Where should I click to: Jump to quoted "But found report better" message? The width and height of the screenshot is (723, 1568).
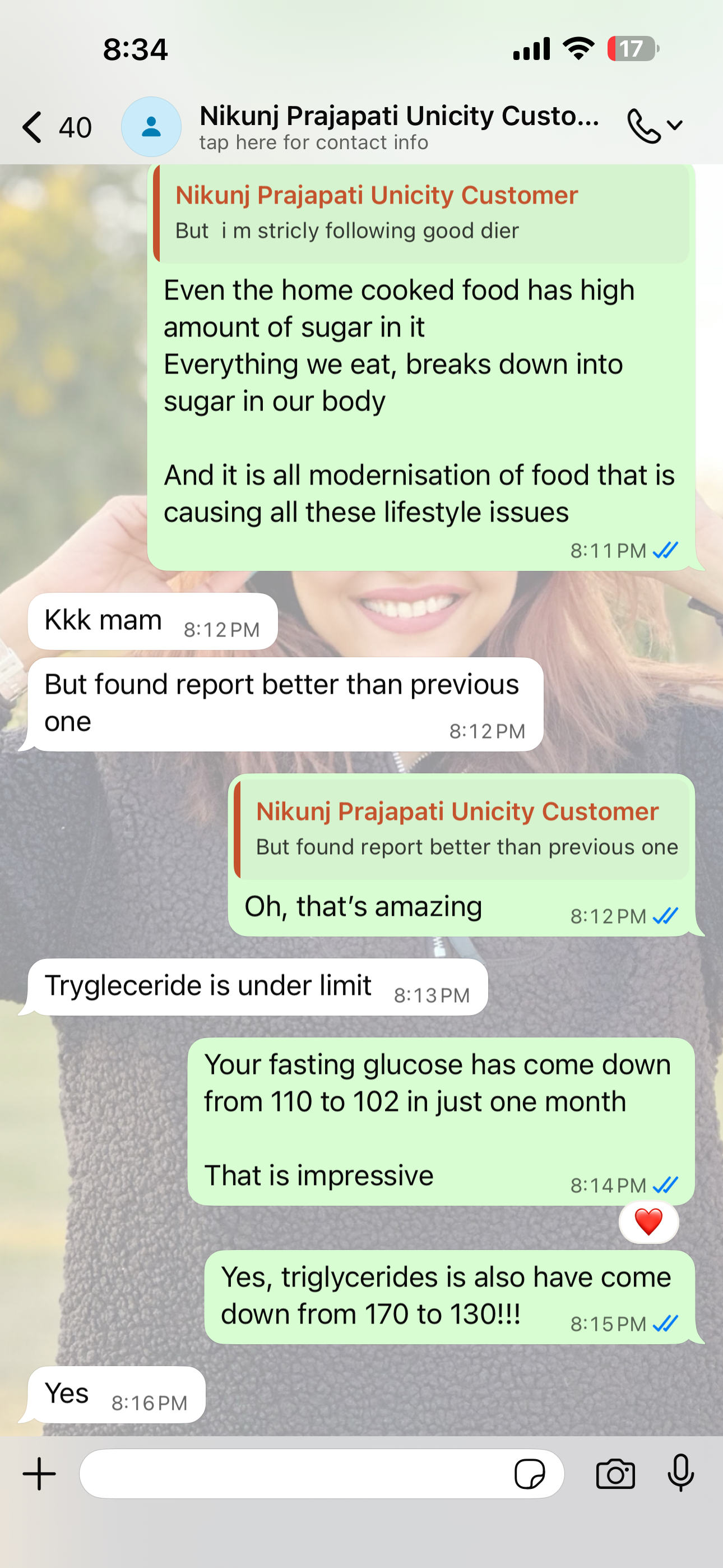(462, 828)
